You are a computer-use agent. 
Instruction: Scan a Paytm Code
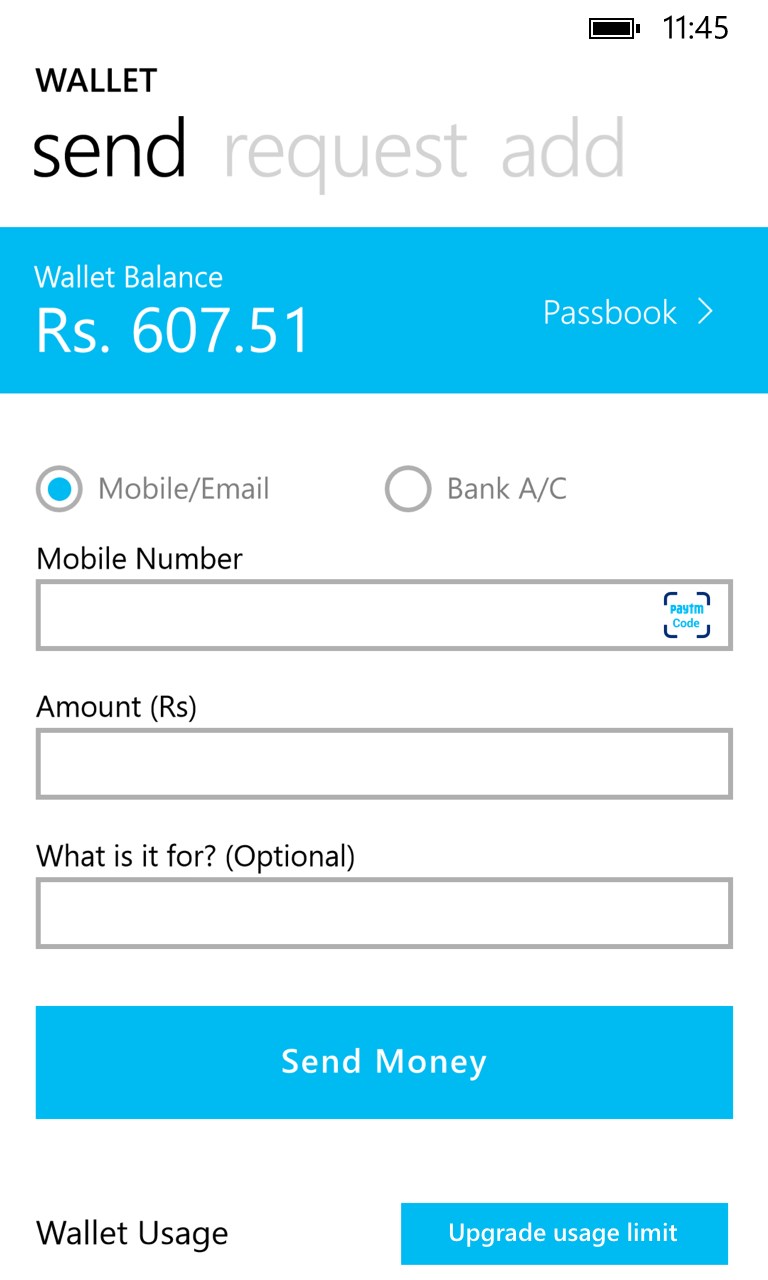[687, 615]
